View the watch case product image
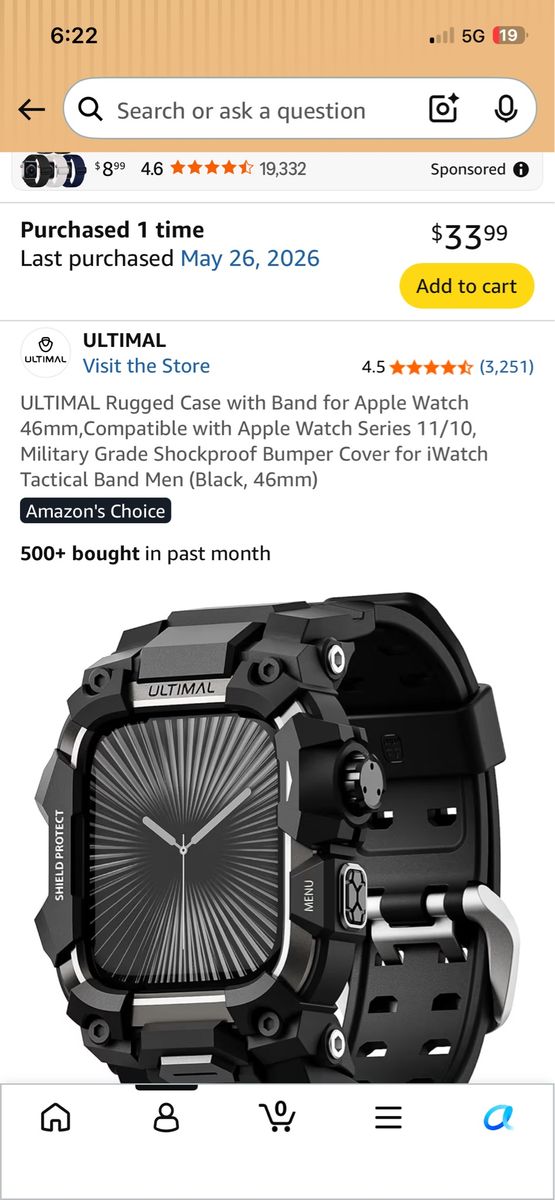Screen dimensions: 555x1200 tap(277, 835)
